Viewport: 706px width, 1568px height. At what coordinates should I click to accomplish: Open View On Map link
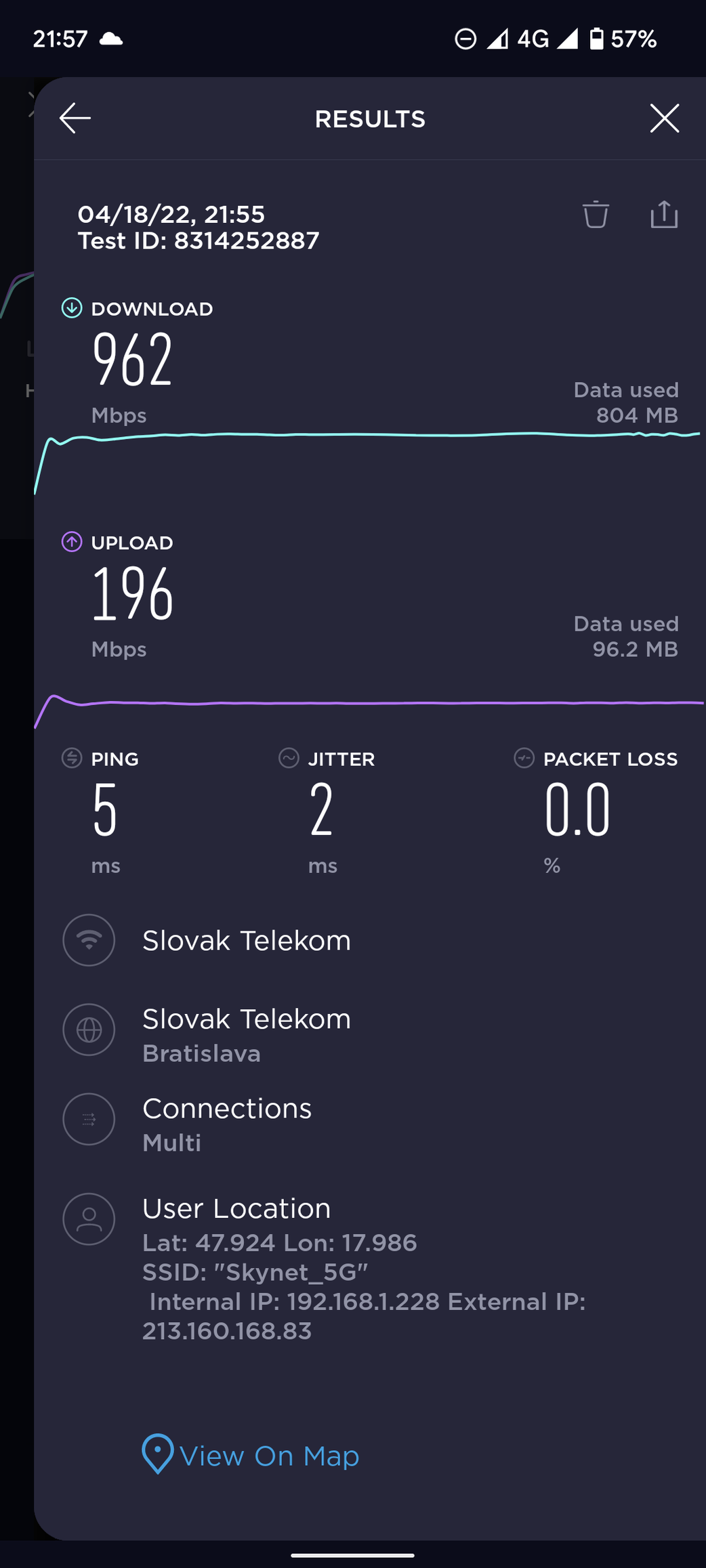click(251, 1454)
